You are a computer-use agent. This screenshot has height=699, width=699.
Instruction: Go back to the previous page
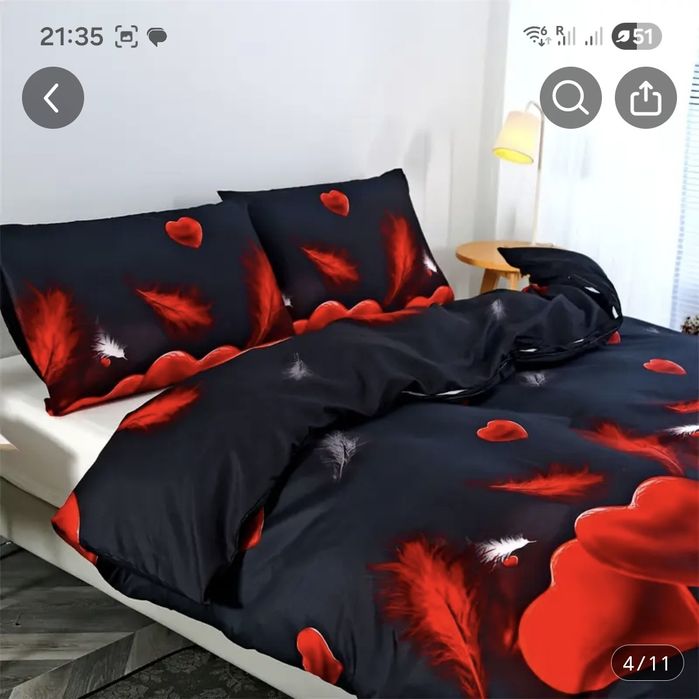[53, 98]
